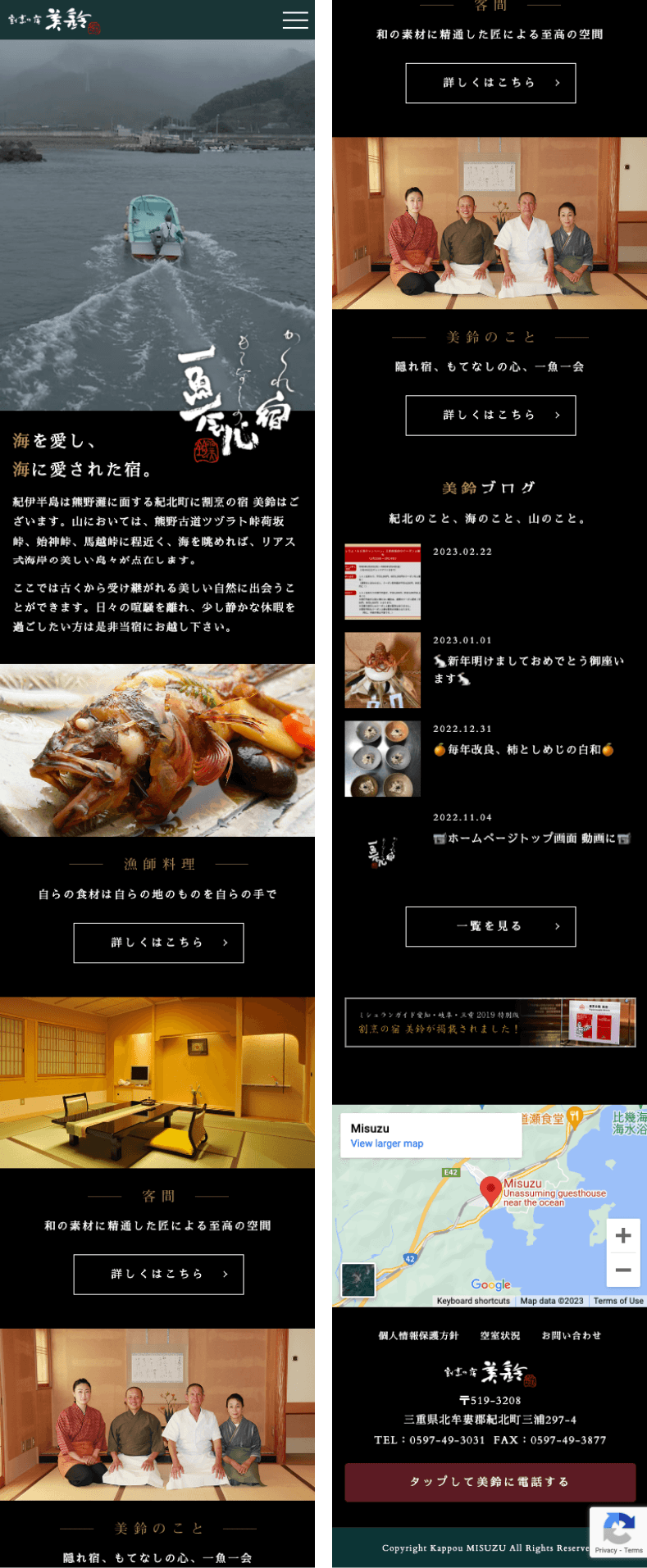Open details for 漁師料理 section
The image size is (647, 1568).
click(x=158, y=943)
